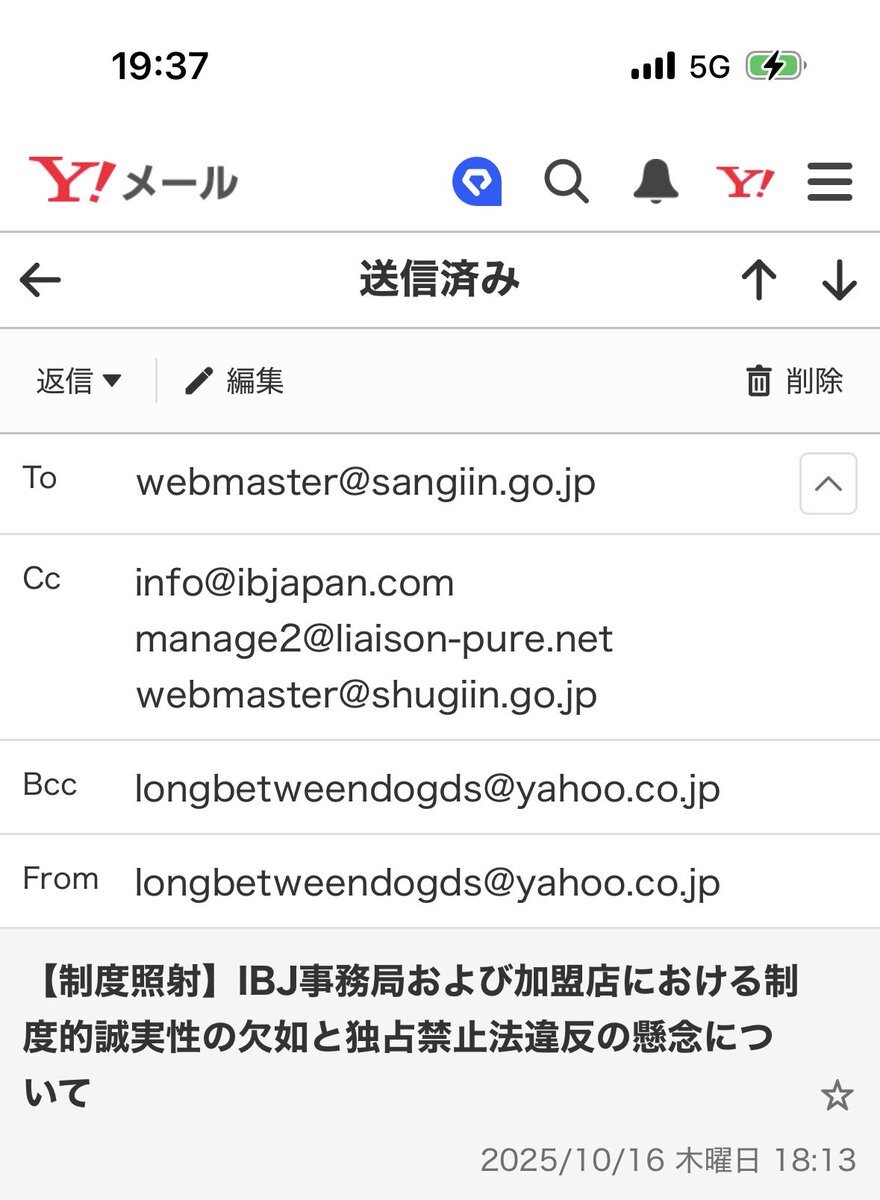Show previous message with up arrow

(x=759, y=281)
